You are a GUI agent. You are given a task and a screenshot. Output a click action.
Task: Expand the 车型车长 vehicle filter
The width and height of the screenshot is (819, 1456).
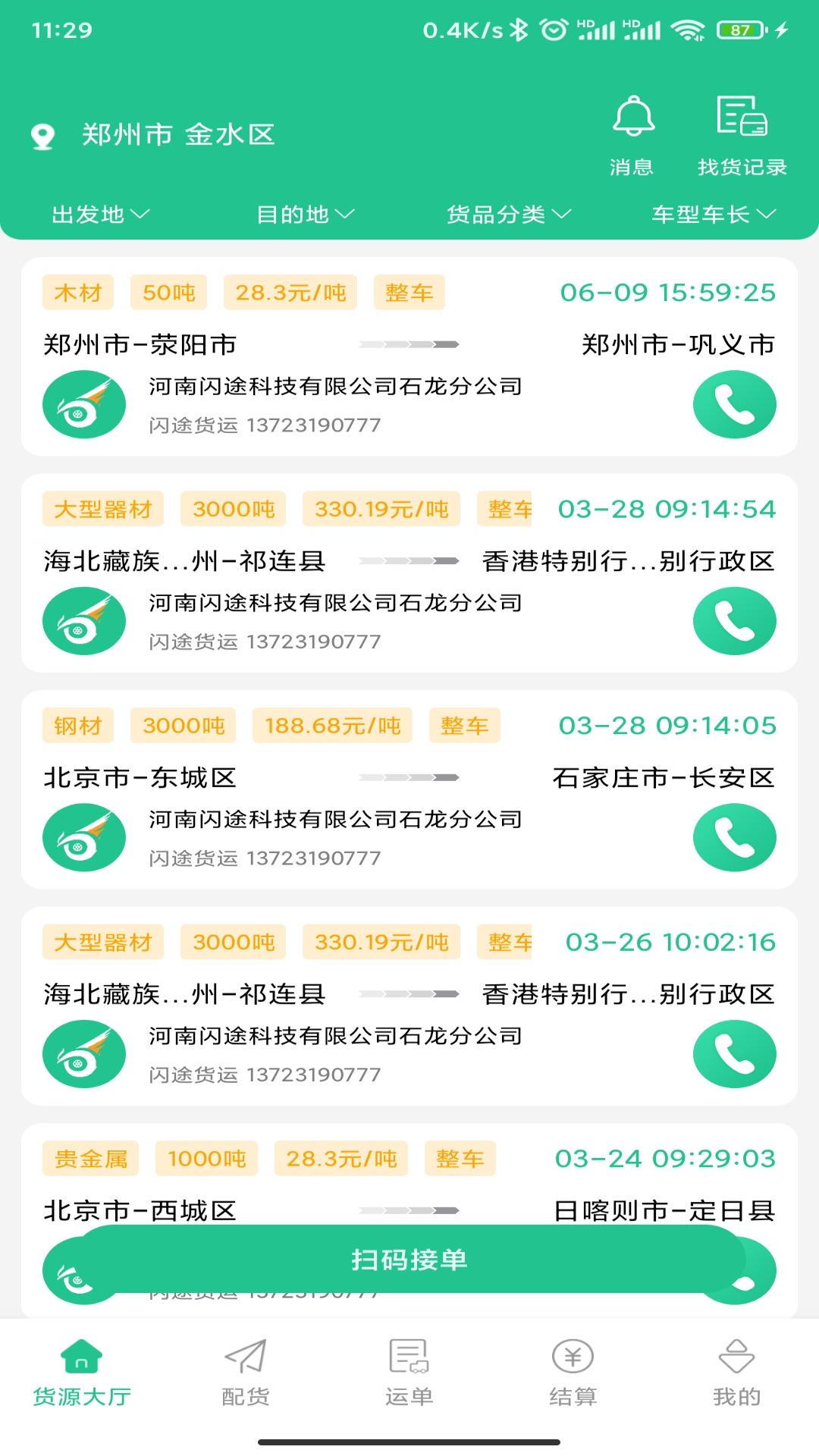pyautogui.click(x=711, y=215)
